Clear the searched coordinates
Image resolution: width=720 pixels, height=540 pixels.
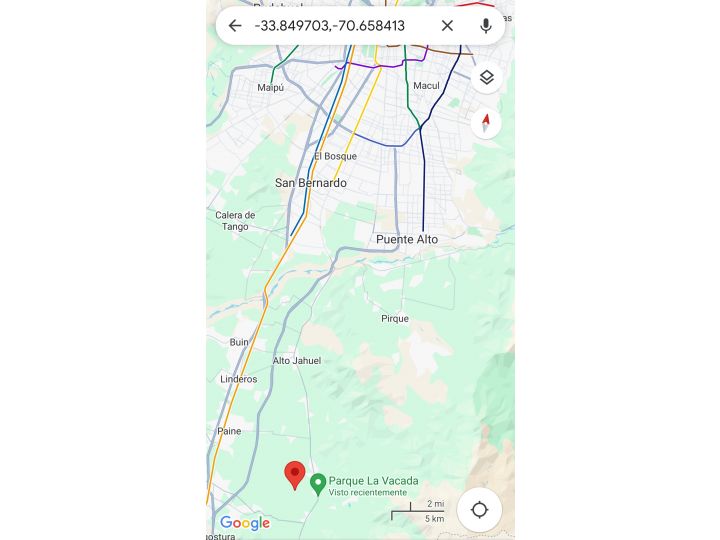(447, 26)
